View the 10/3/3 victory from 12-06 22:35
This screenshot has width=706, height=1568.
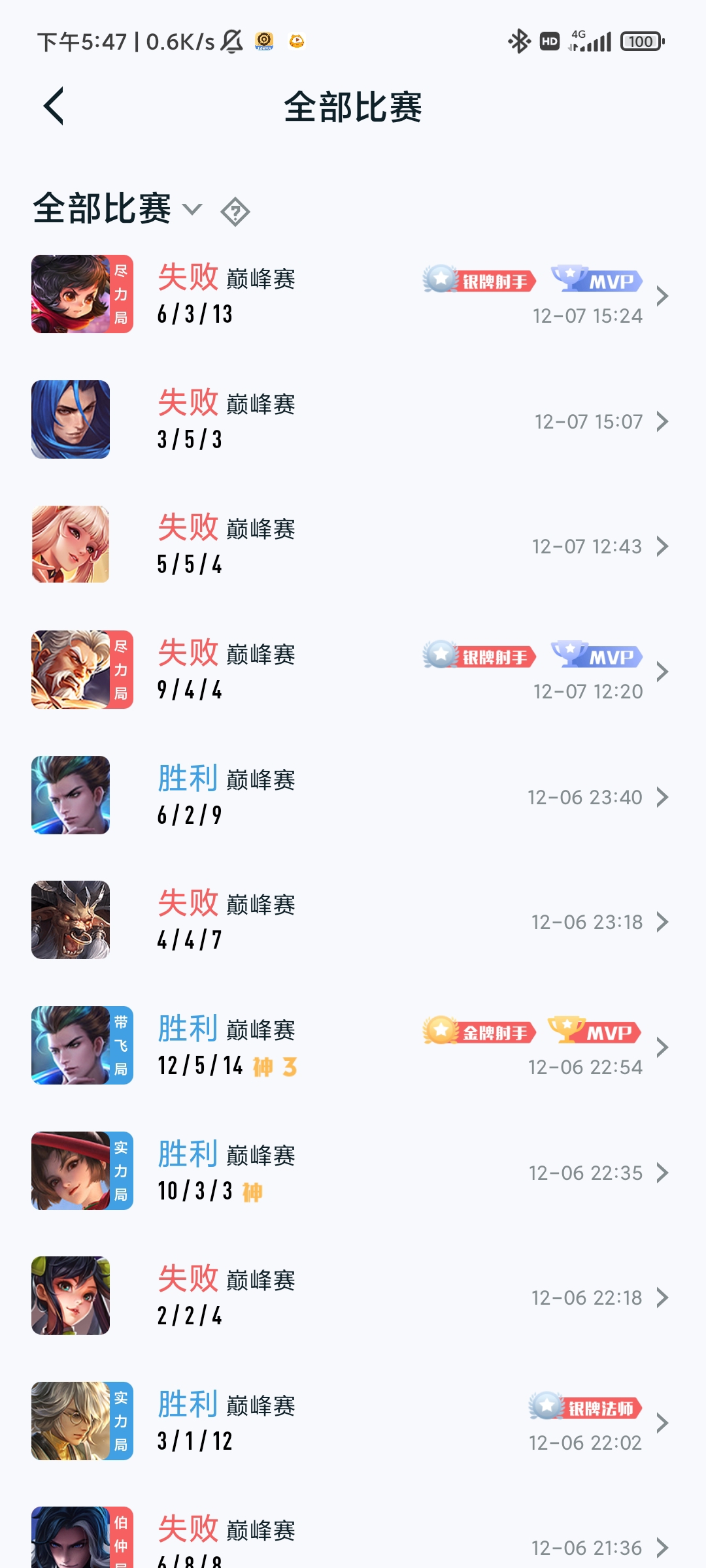[353, 1171]
